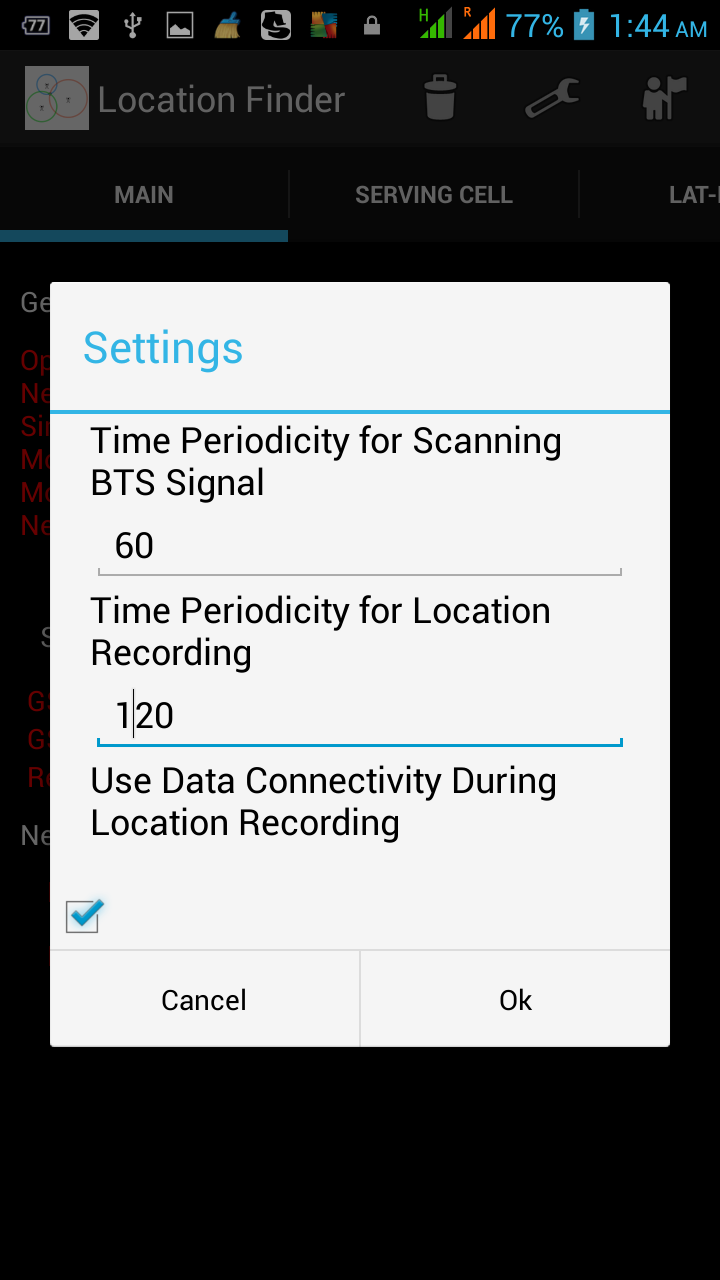Focus the location recording periodicity field
Image resolution: width=720 pixels, height=1280 pixels.
click(359, 716)
